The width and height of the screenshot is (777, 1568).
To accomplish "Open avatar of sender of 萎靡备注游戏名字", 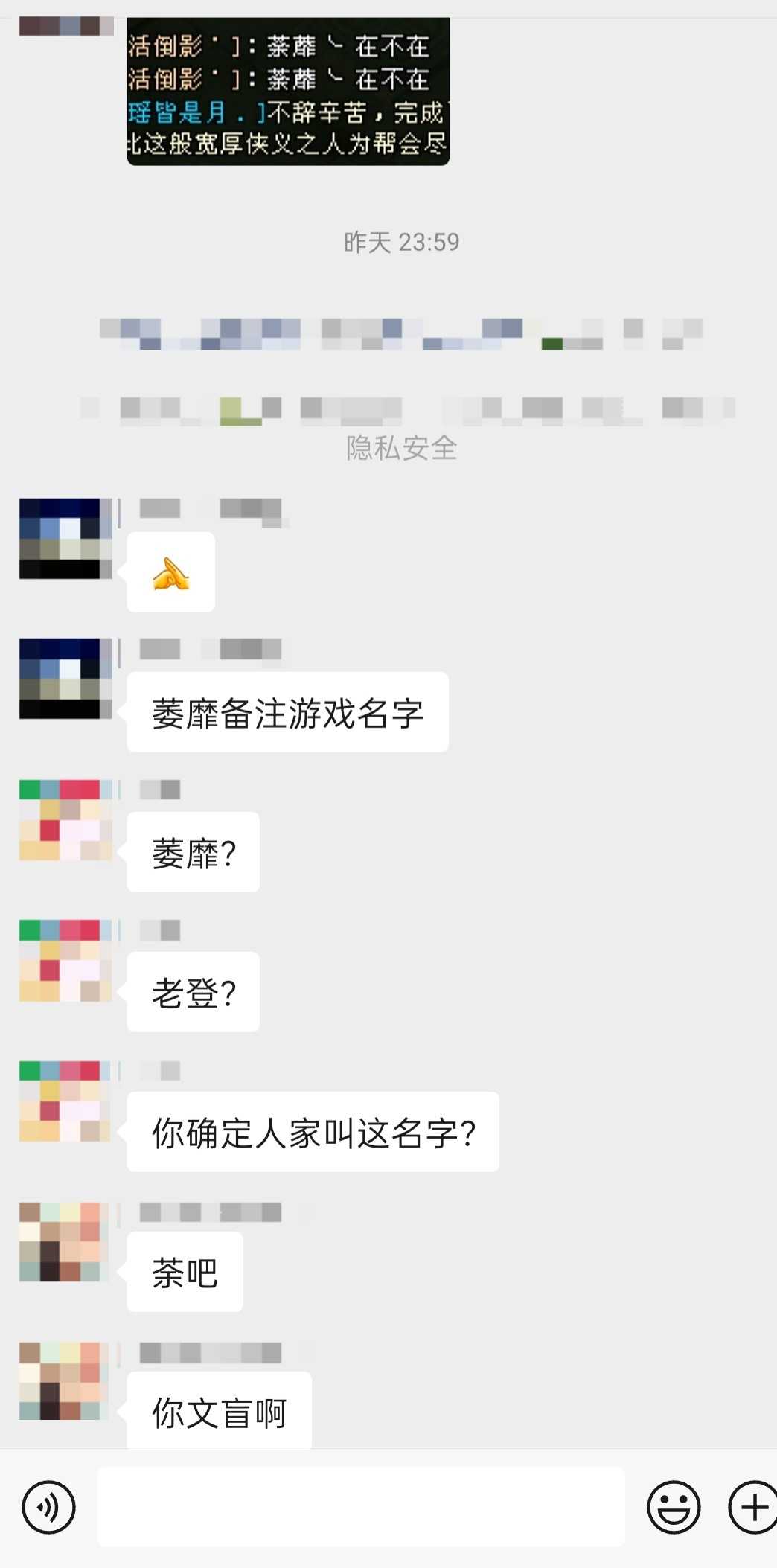I will 65,678.
